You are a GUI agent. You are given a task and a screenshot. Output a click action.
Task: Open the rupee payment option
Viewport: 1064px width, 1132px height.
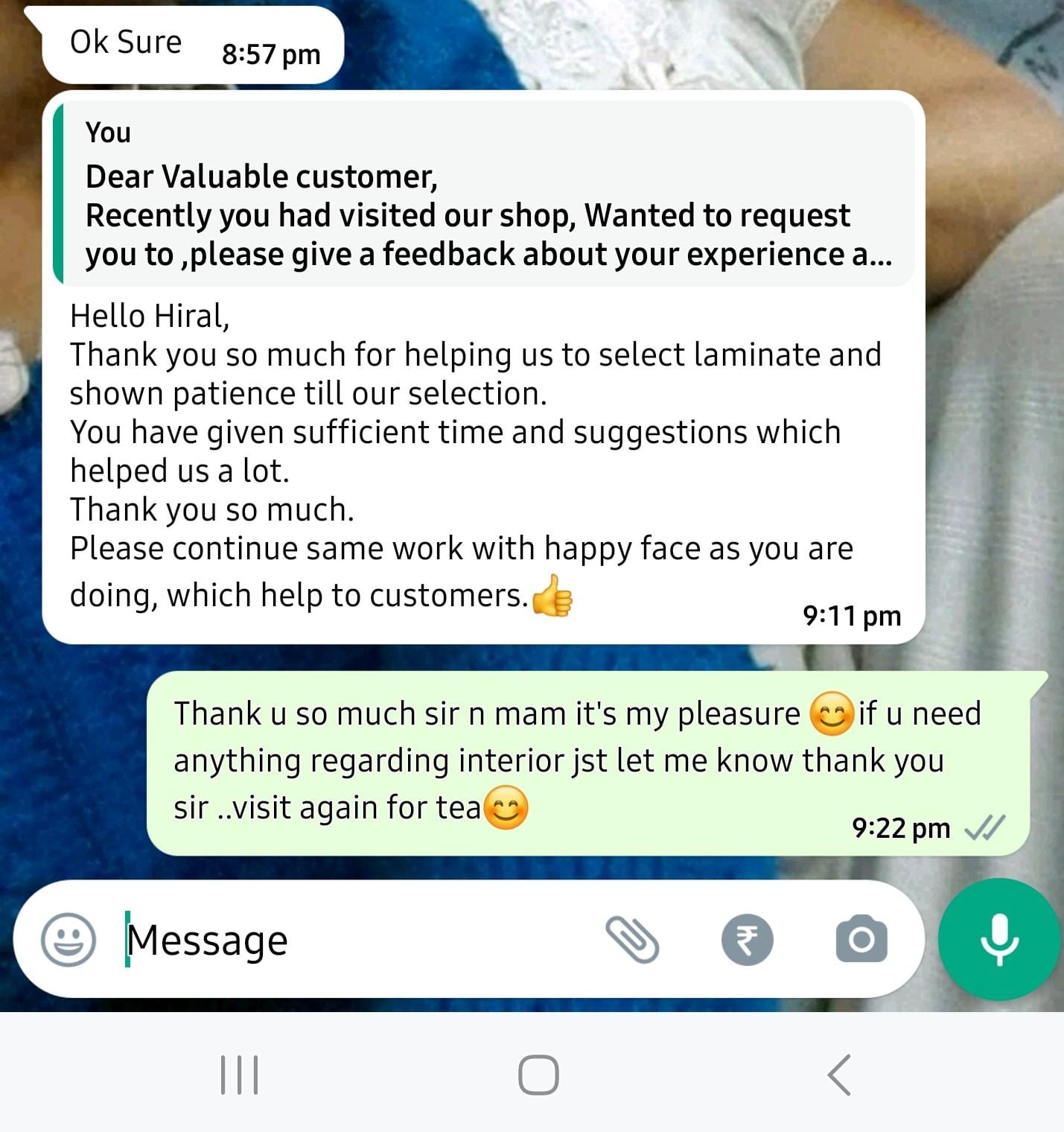747,940
